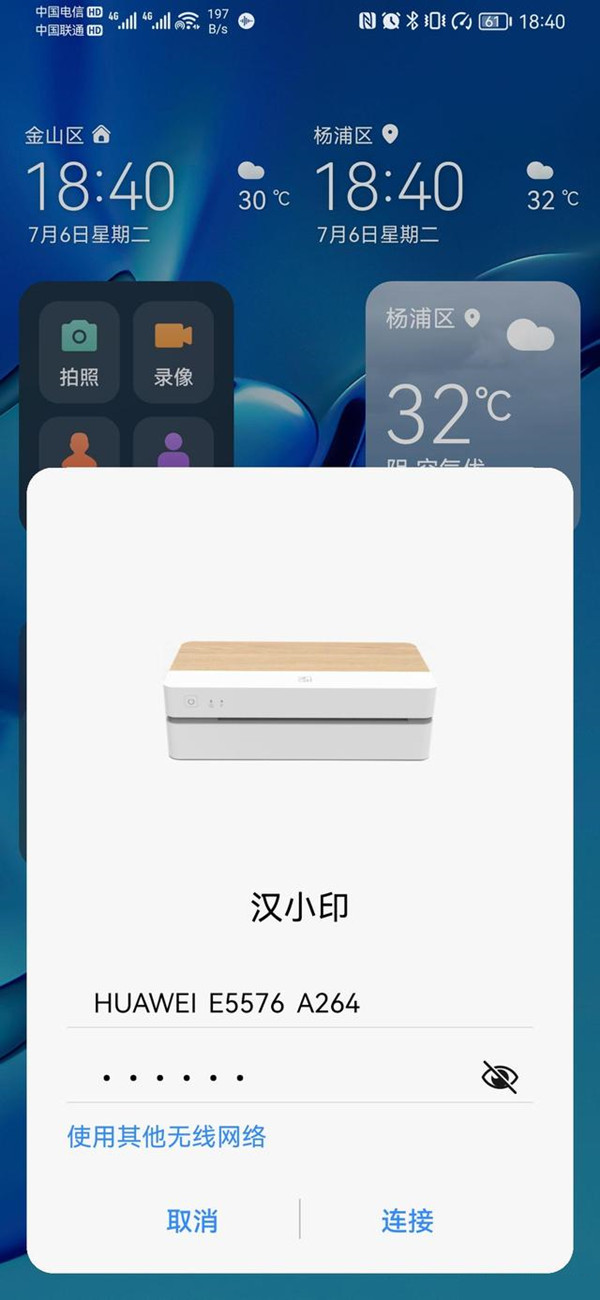Edit the Wi-Fi password field

(270, 1077)
